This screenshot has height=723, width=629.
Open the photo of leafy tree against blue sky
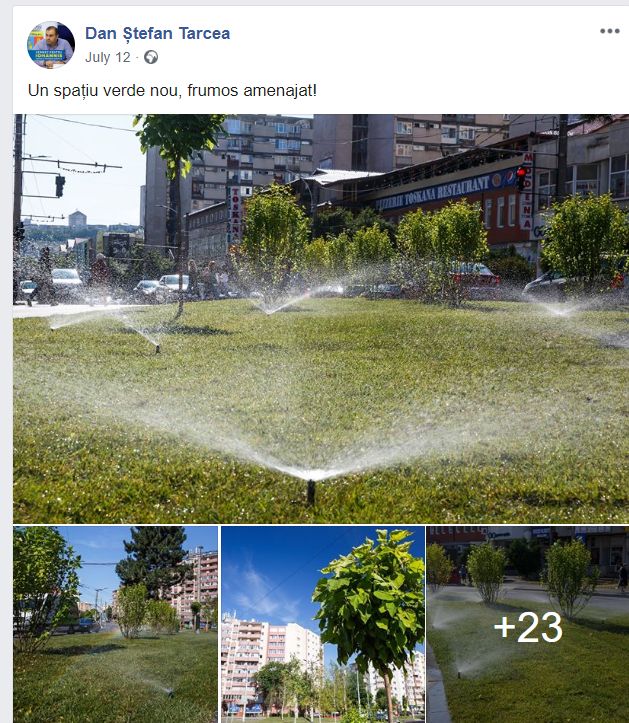322,624
